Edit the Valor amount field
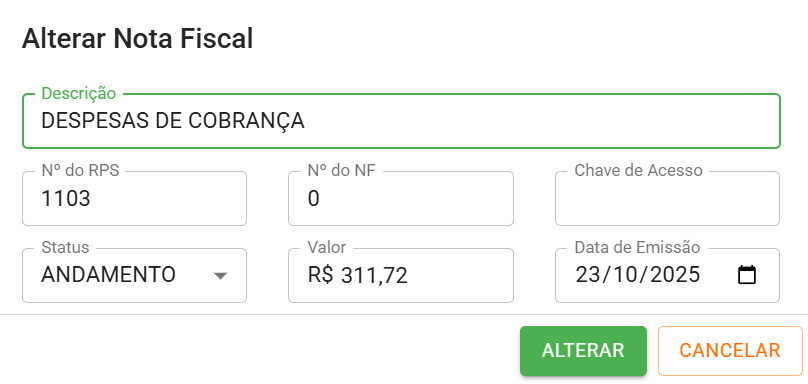 tap(400, 275)
